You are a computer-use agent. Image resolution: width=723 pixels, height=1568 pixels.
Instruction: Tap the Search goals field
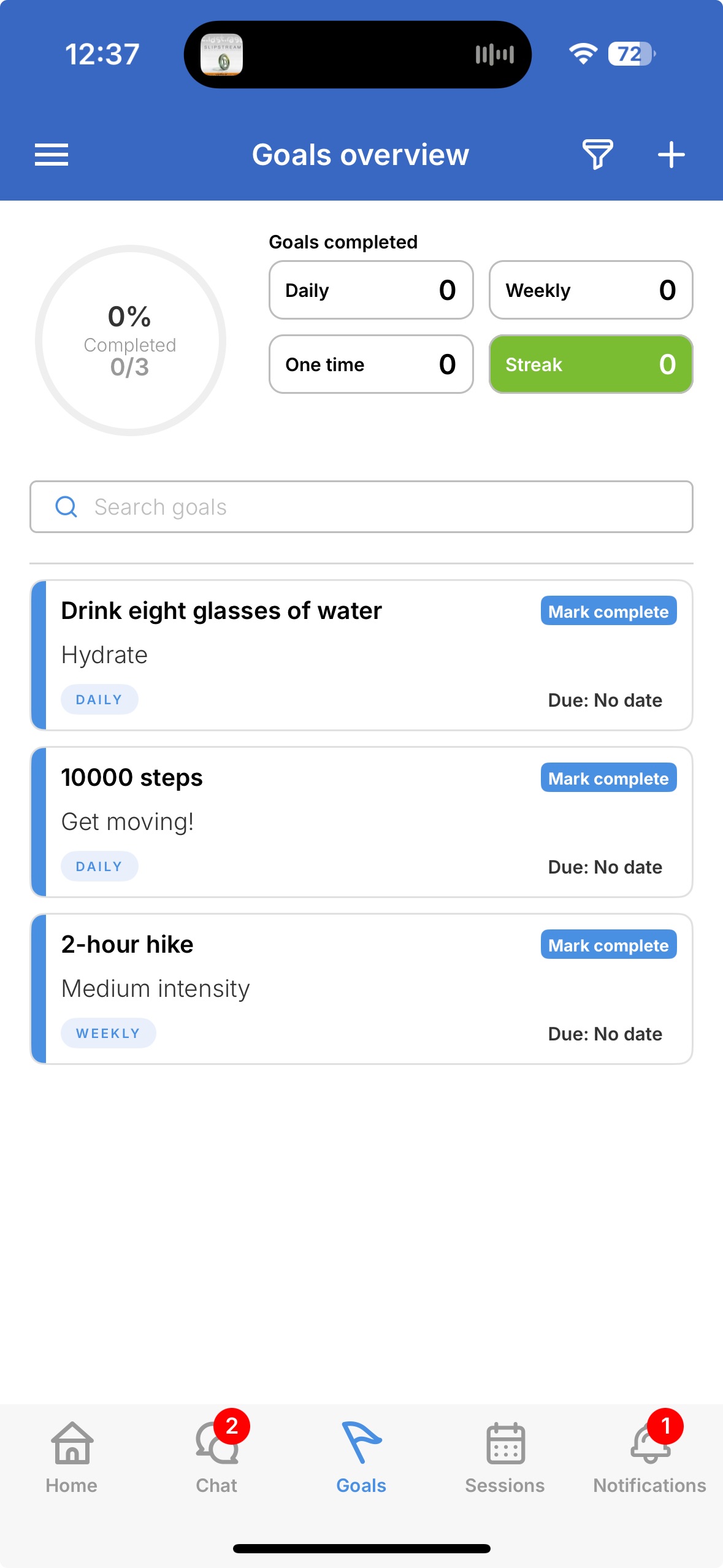point(361,507)
